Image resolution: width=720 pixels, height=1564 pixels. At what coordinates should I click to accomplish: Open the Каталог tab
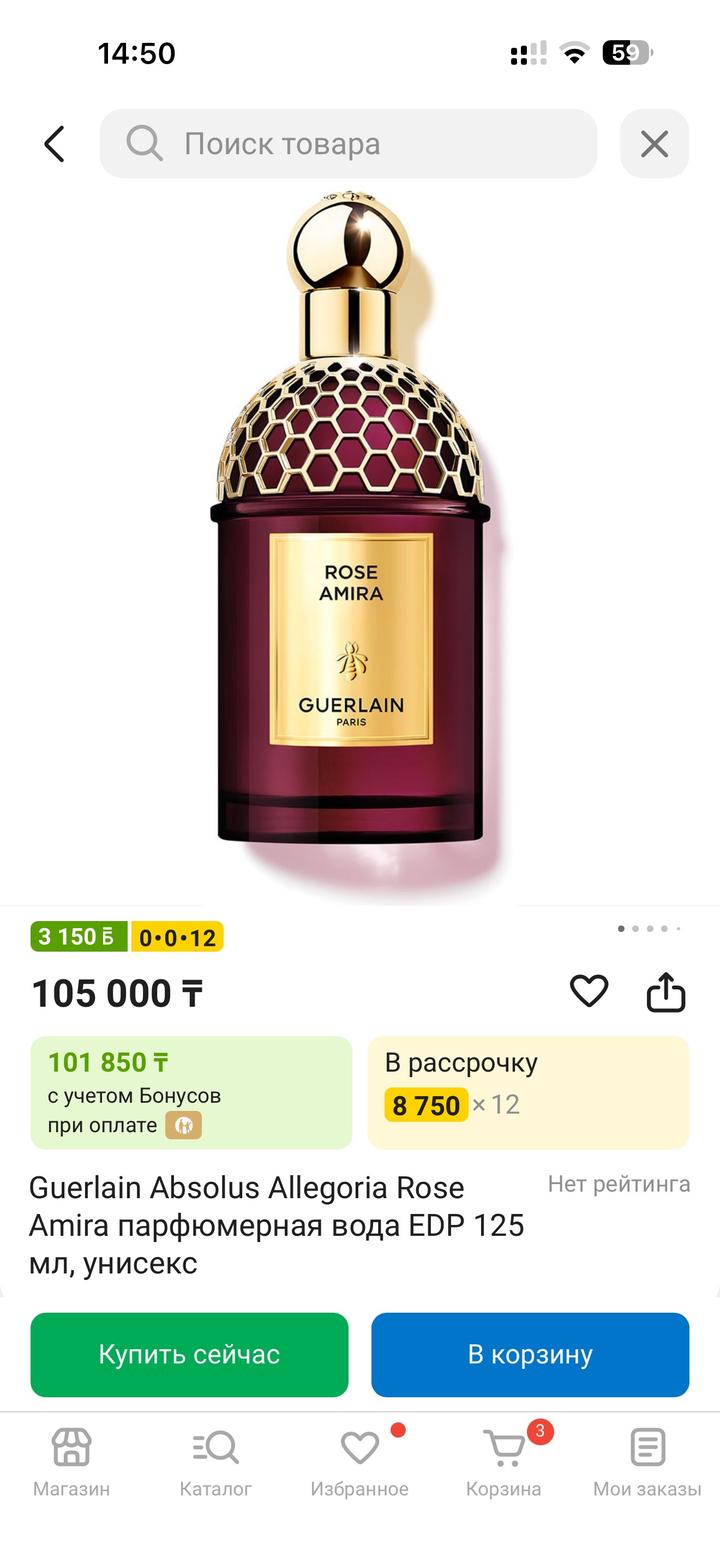[215, 1461]
